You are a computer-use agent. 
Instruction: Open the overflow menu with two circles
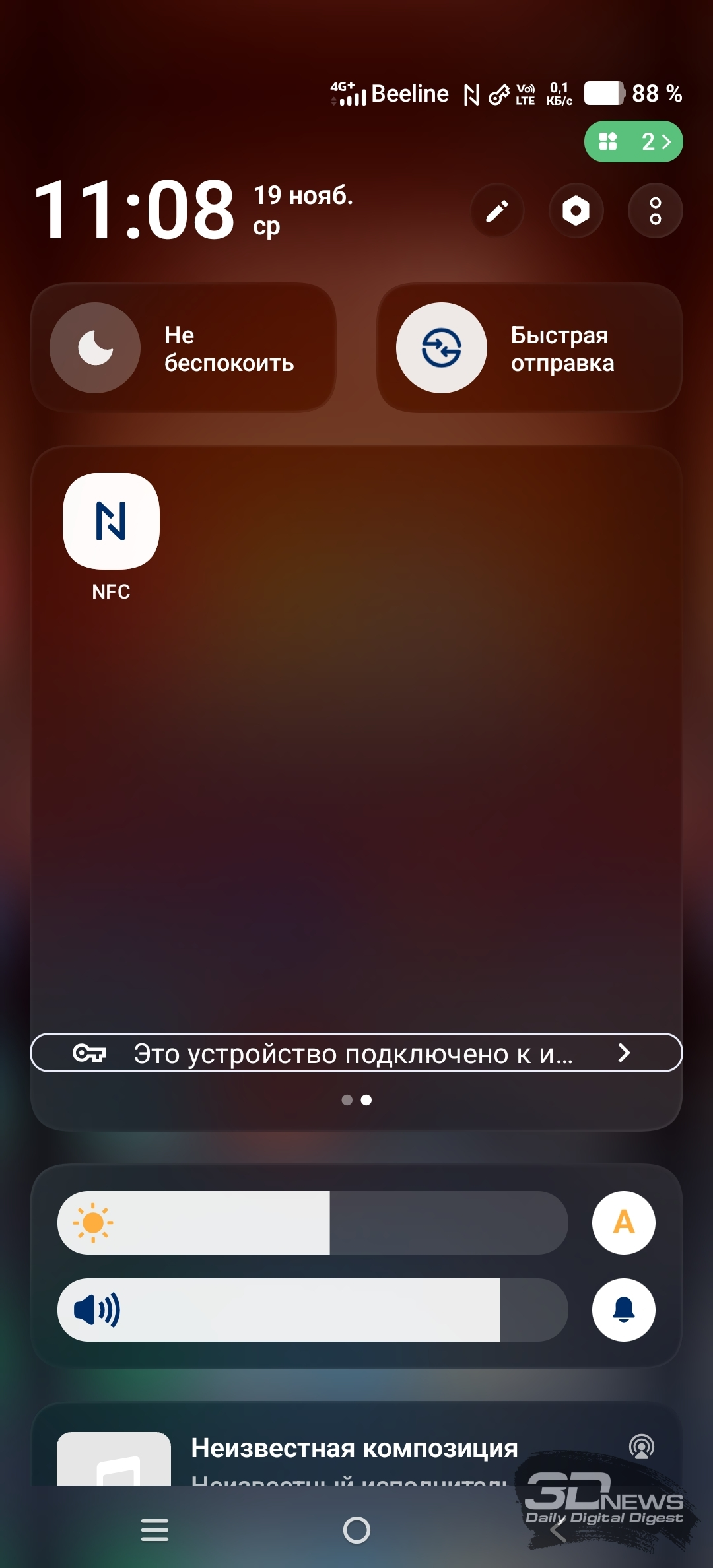(x=655, y=211)
